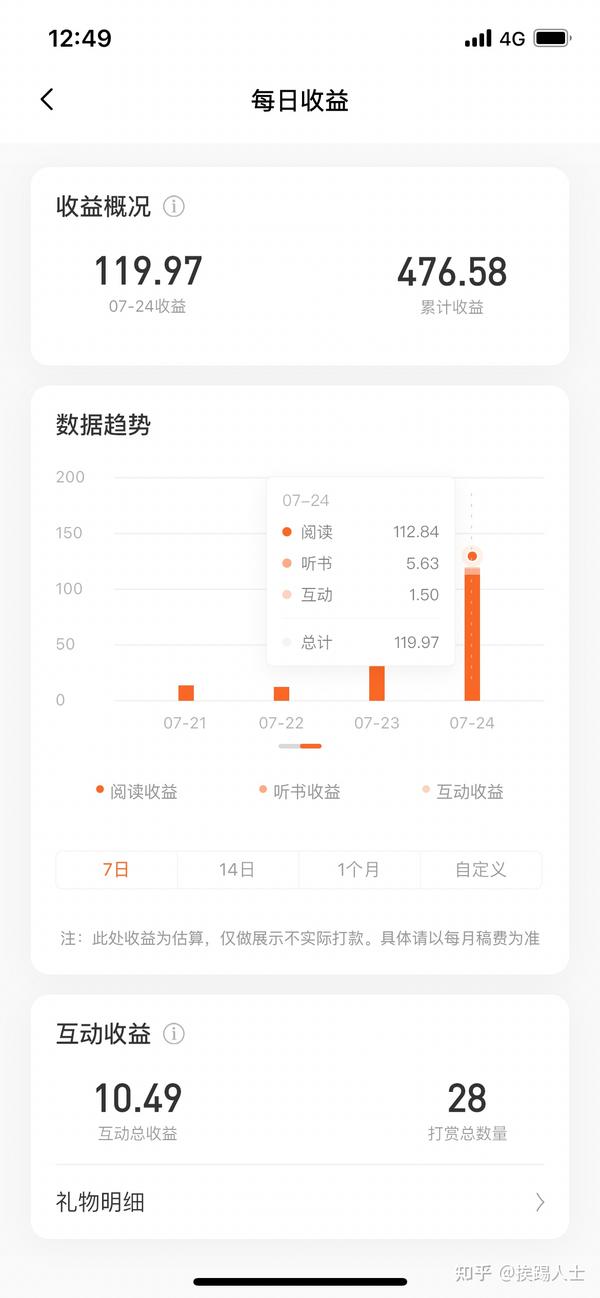This screenshot has width=600, height=1298.
Task: Toggle the 互动收益 legend series
Action: click(x=462, y=792)
